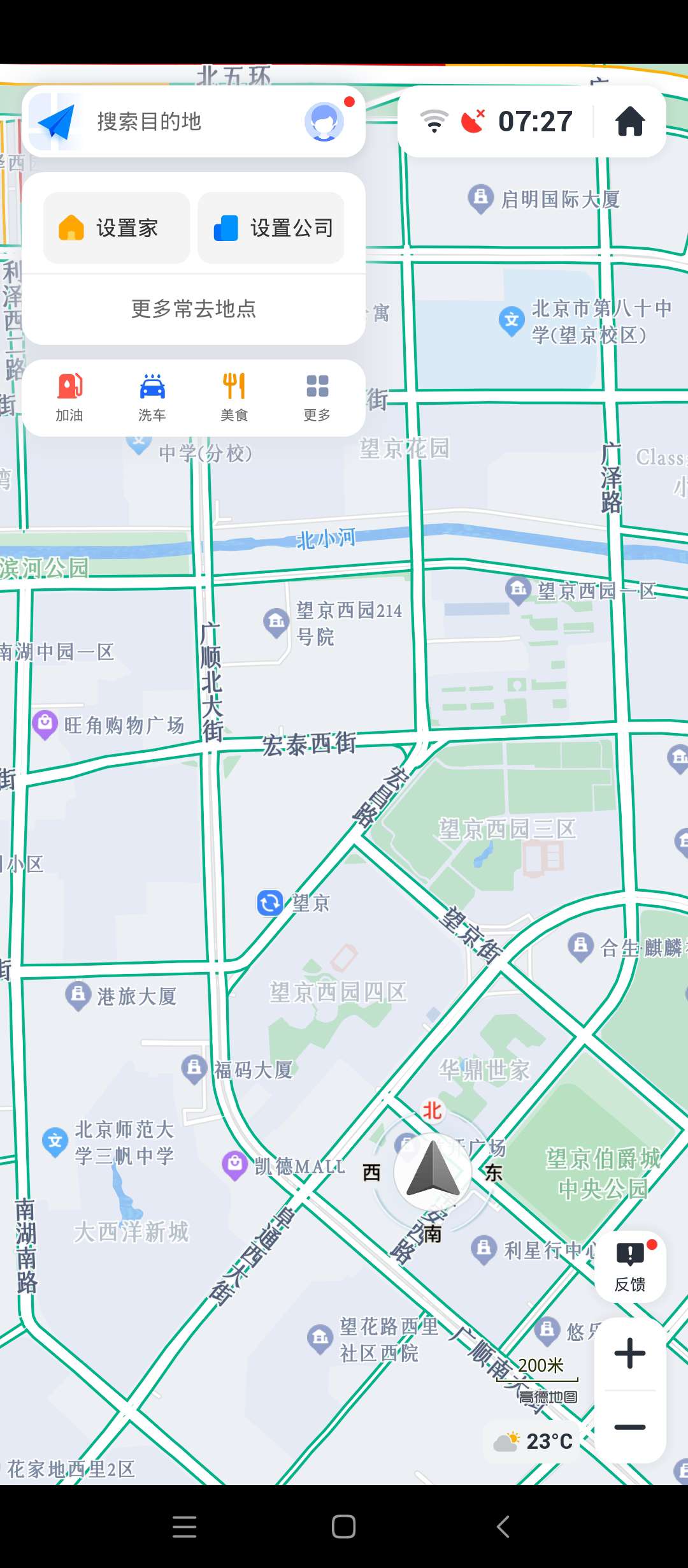Viewport: 688px width, 1568px height.
Task: Select 凯德MALL map marker
Action: [235, 1165]
